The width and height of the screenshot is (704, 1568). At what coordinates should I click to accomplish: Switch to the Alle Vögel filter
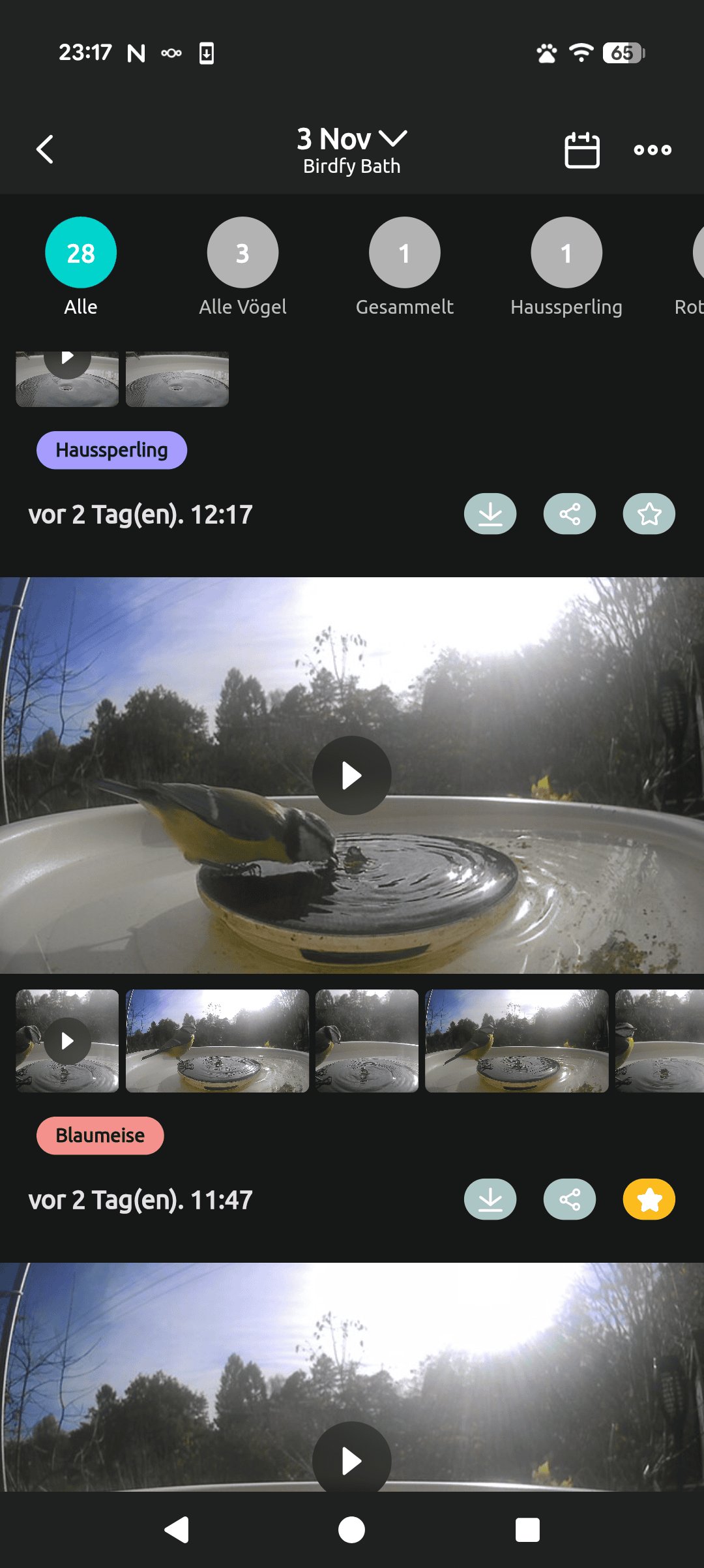click(x=242, y=253)
